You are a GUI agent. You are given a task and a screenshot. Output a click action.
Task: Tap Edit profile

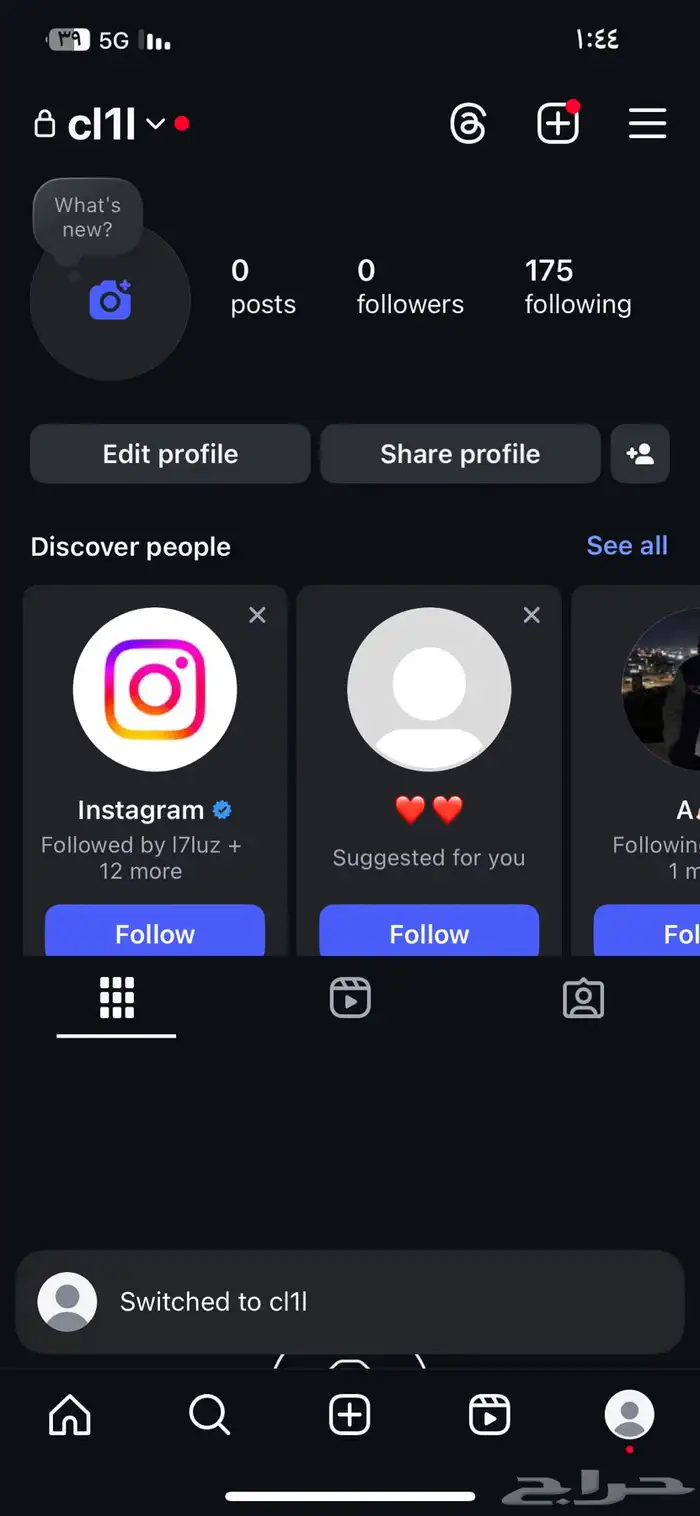coord(170,454)
